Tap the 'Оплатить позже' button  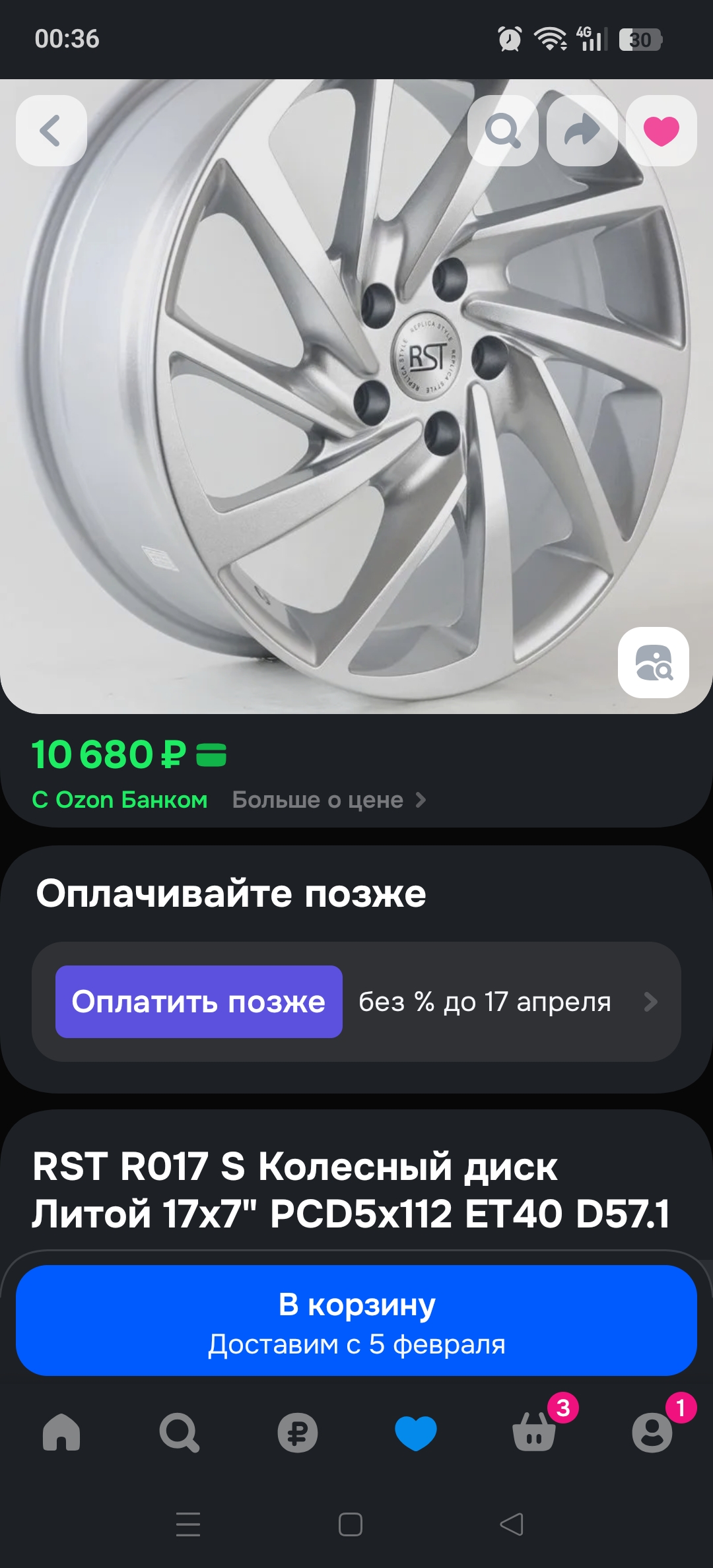(x=199, y=1001)
